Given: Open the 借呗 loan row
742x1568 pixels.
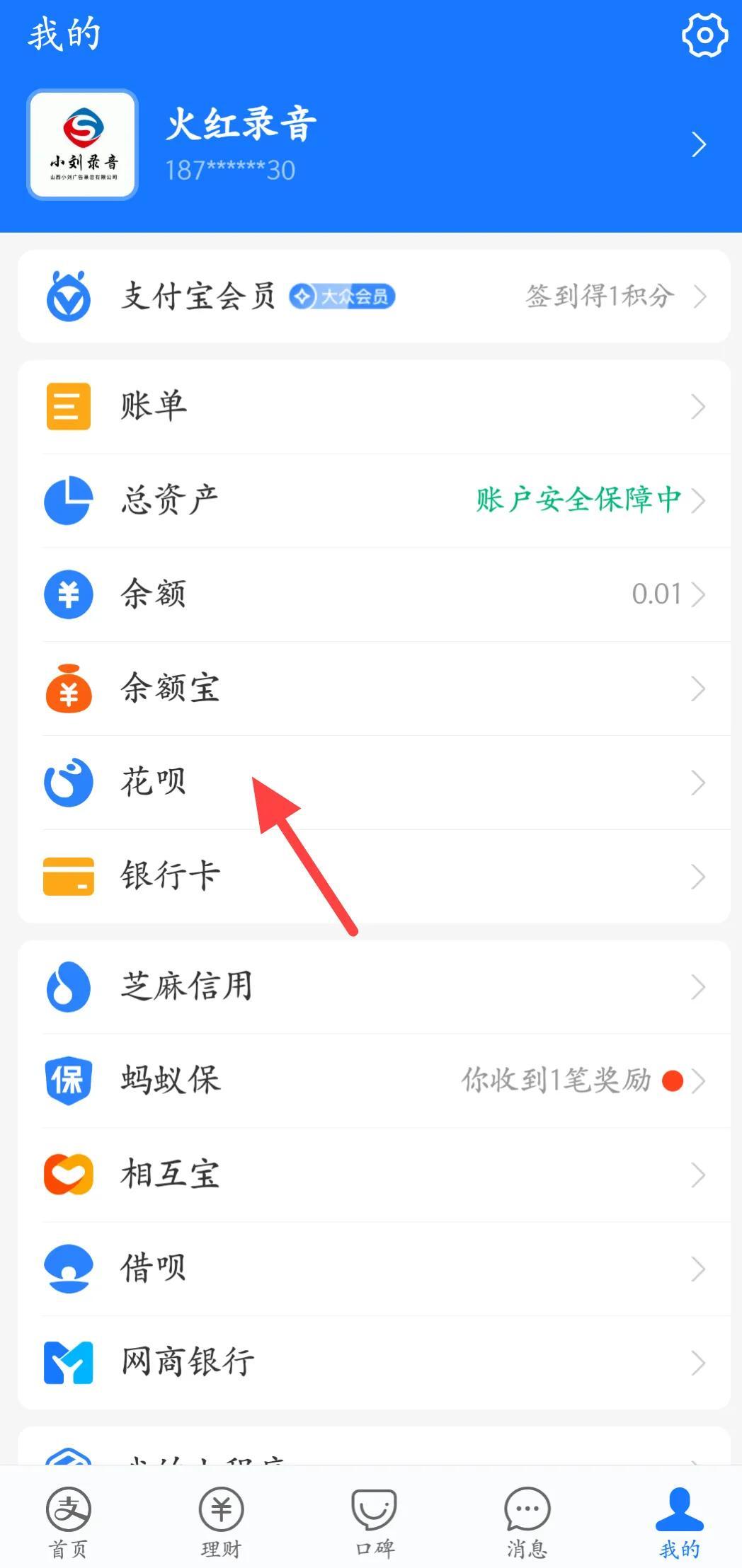Looking at the screenshot, I should 374,1269.
